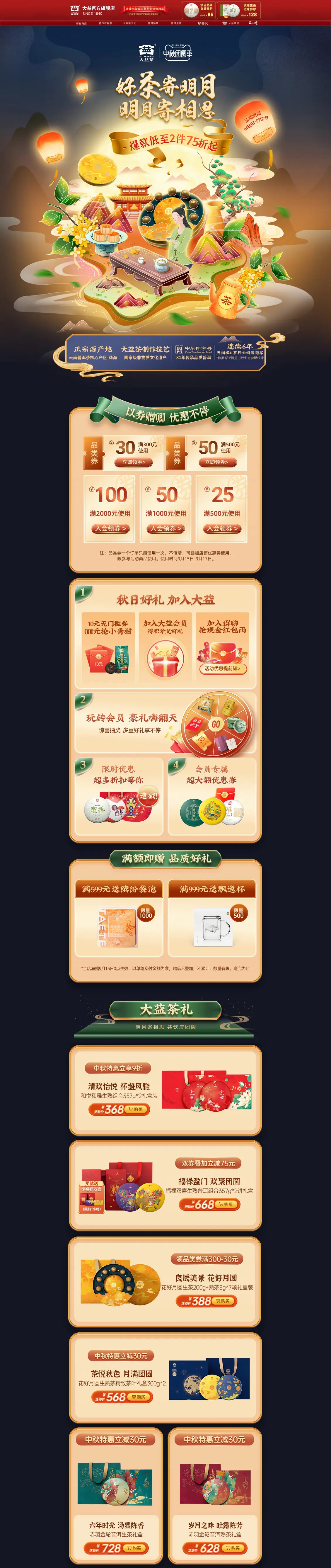Open the 玩转会员 prize wheel banner

click(165, 723)
